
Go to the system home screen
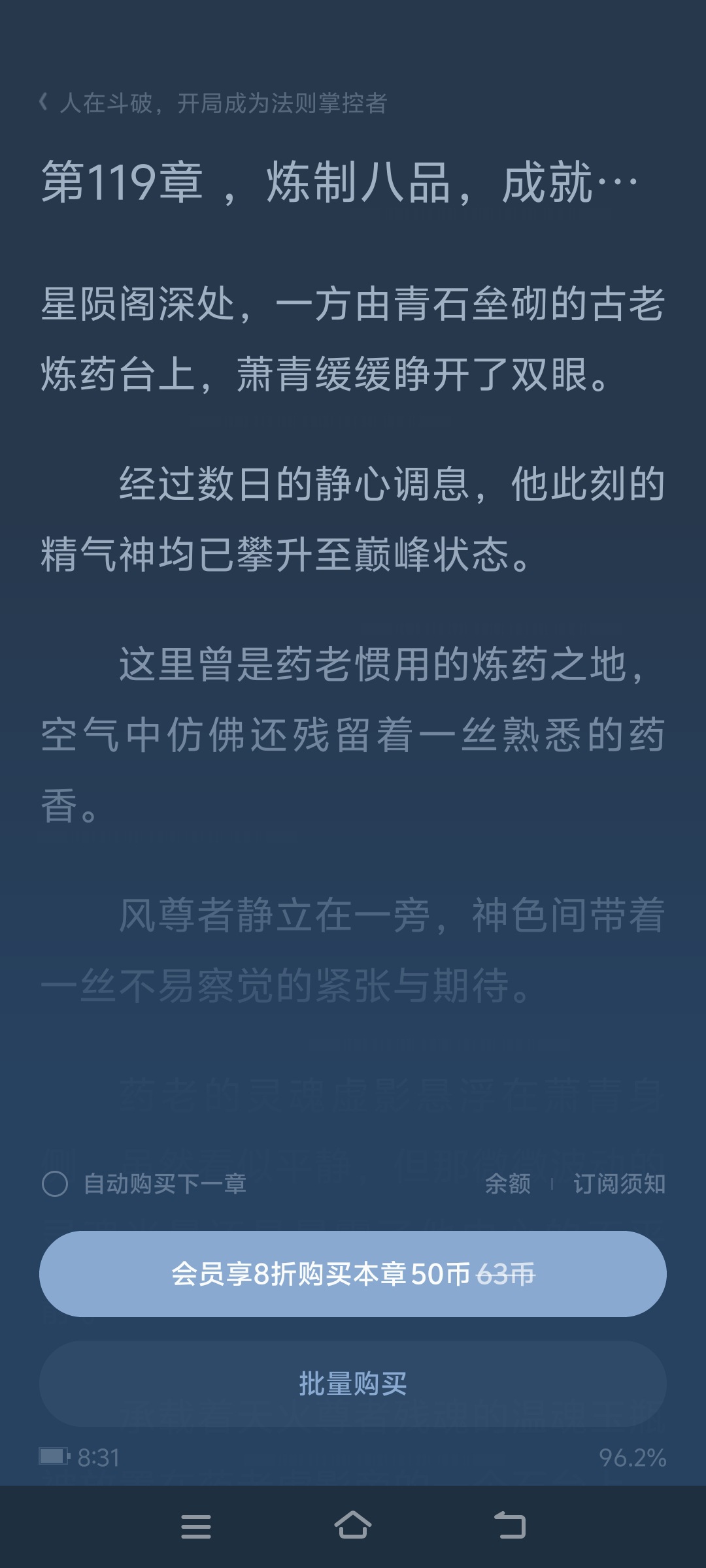coord(353,1526)
